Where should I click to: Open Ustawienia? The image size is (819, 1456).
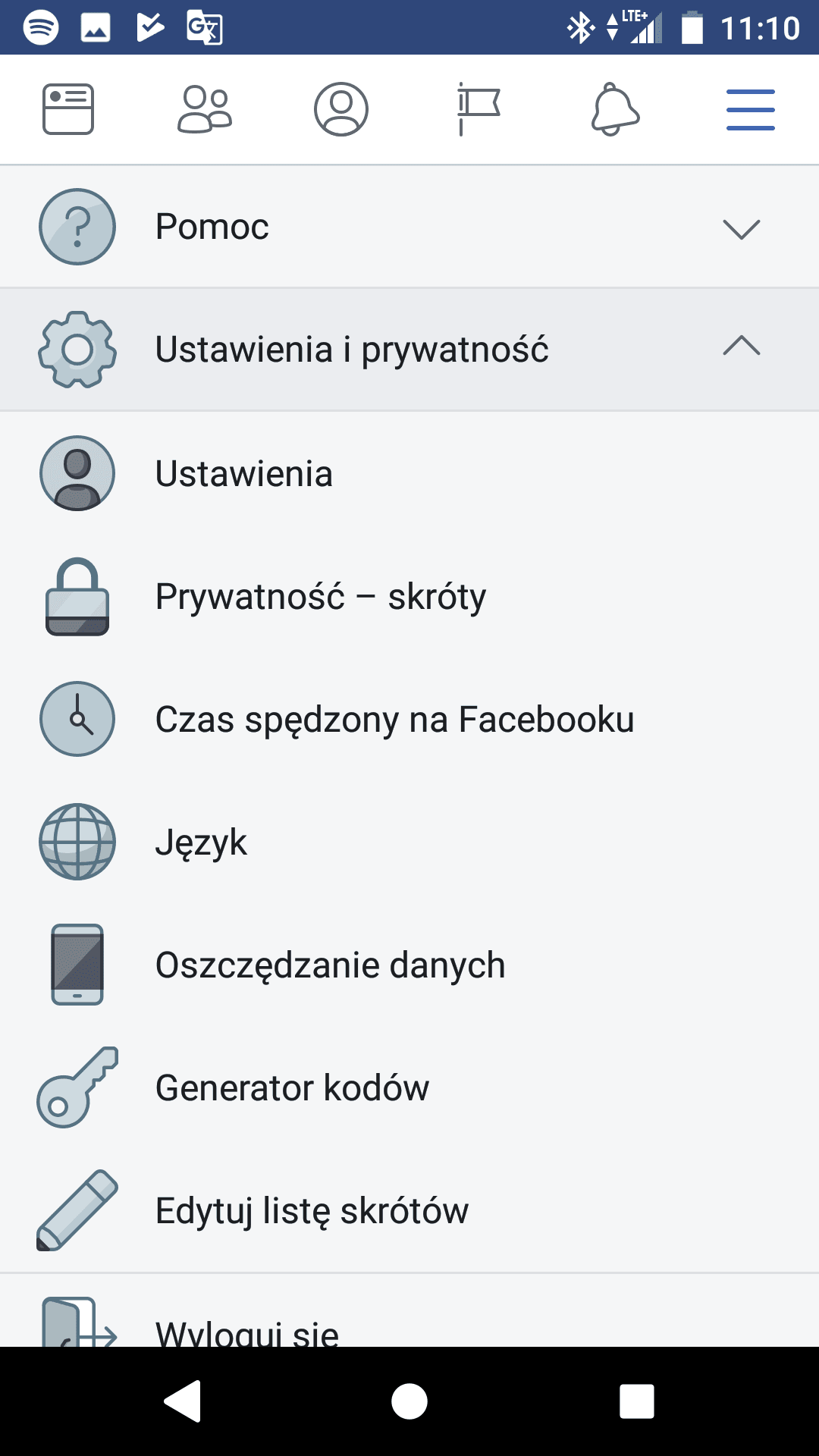(x=409, y=473)
